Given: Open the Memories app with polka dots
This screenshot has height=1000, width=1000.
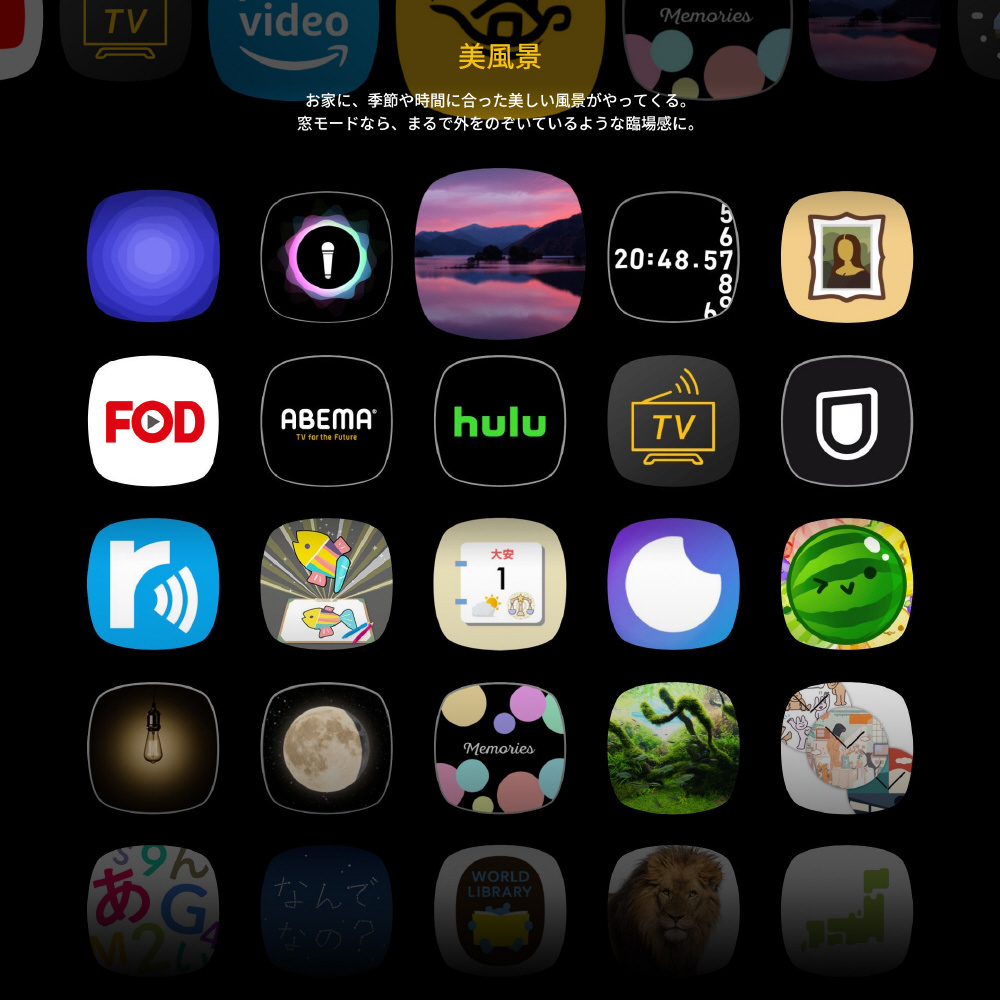Looking at the screenshot, I should [500, 748].
